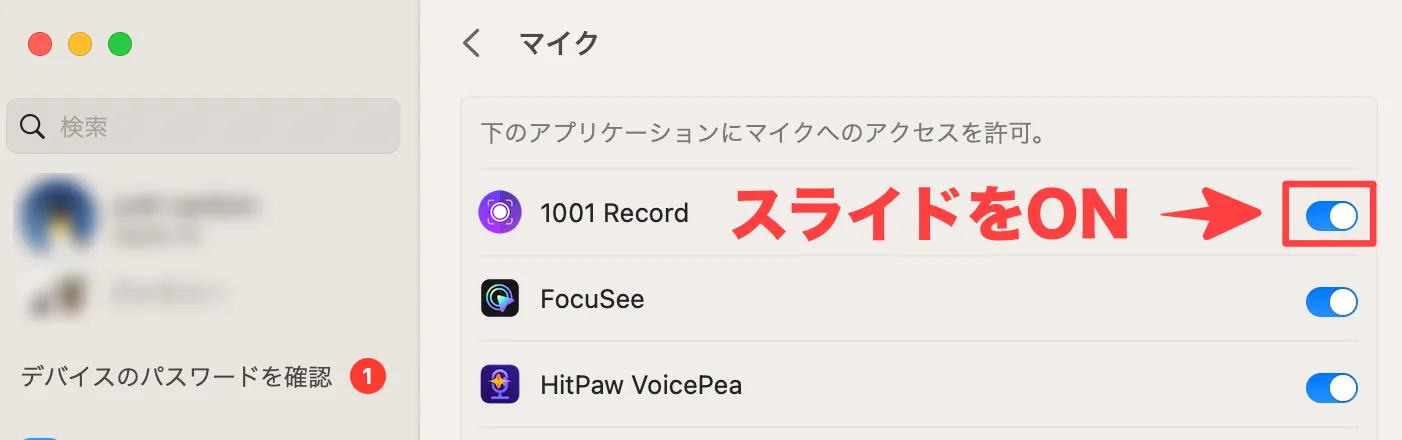Close the window with red button
Image resolution: width=1402 pixels, height=440 pixels.
click(x=40, y=44)
